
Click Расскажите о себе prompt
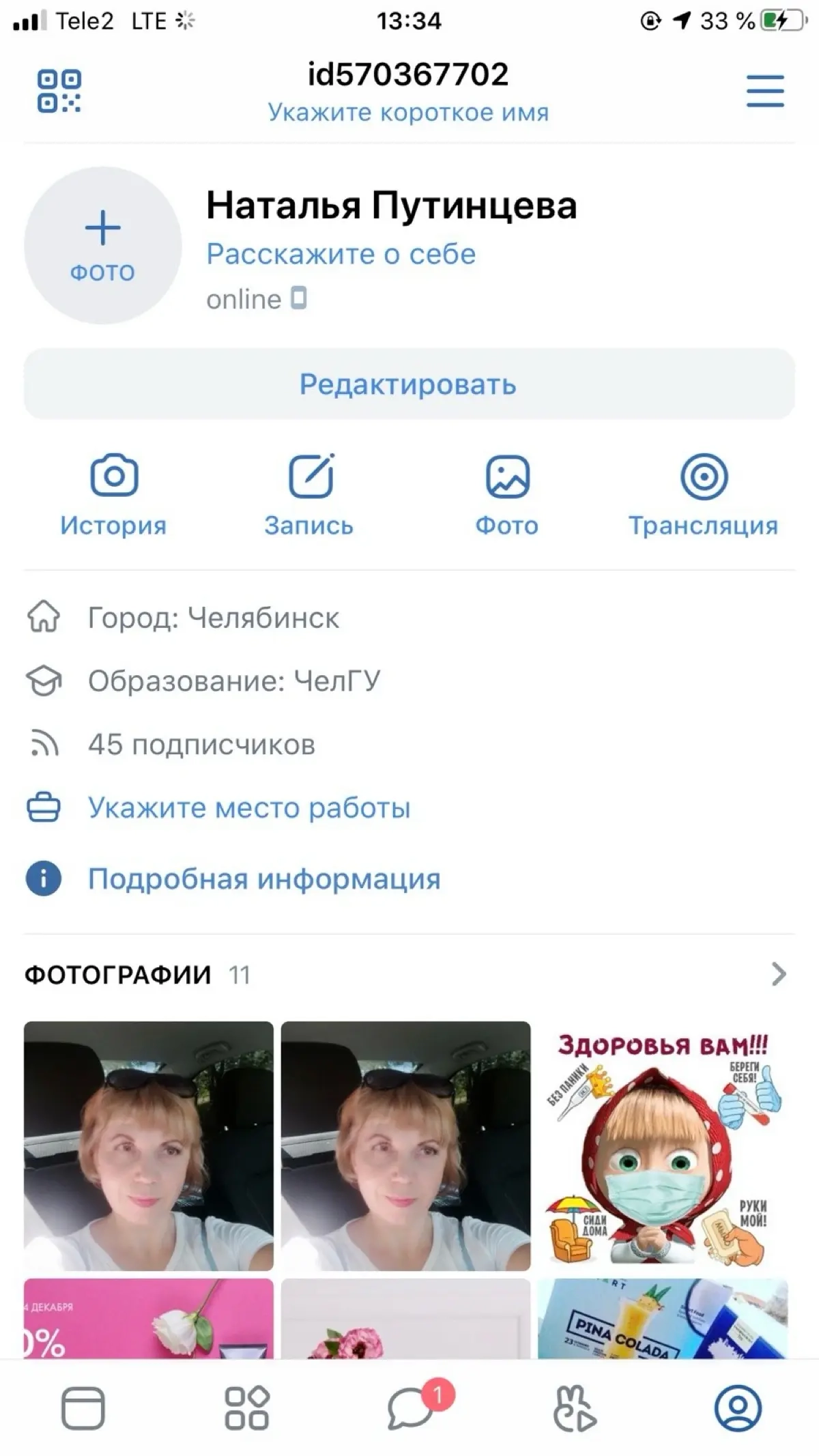point(341,254)
